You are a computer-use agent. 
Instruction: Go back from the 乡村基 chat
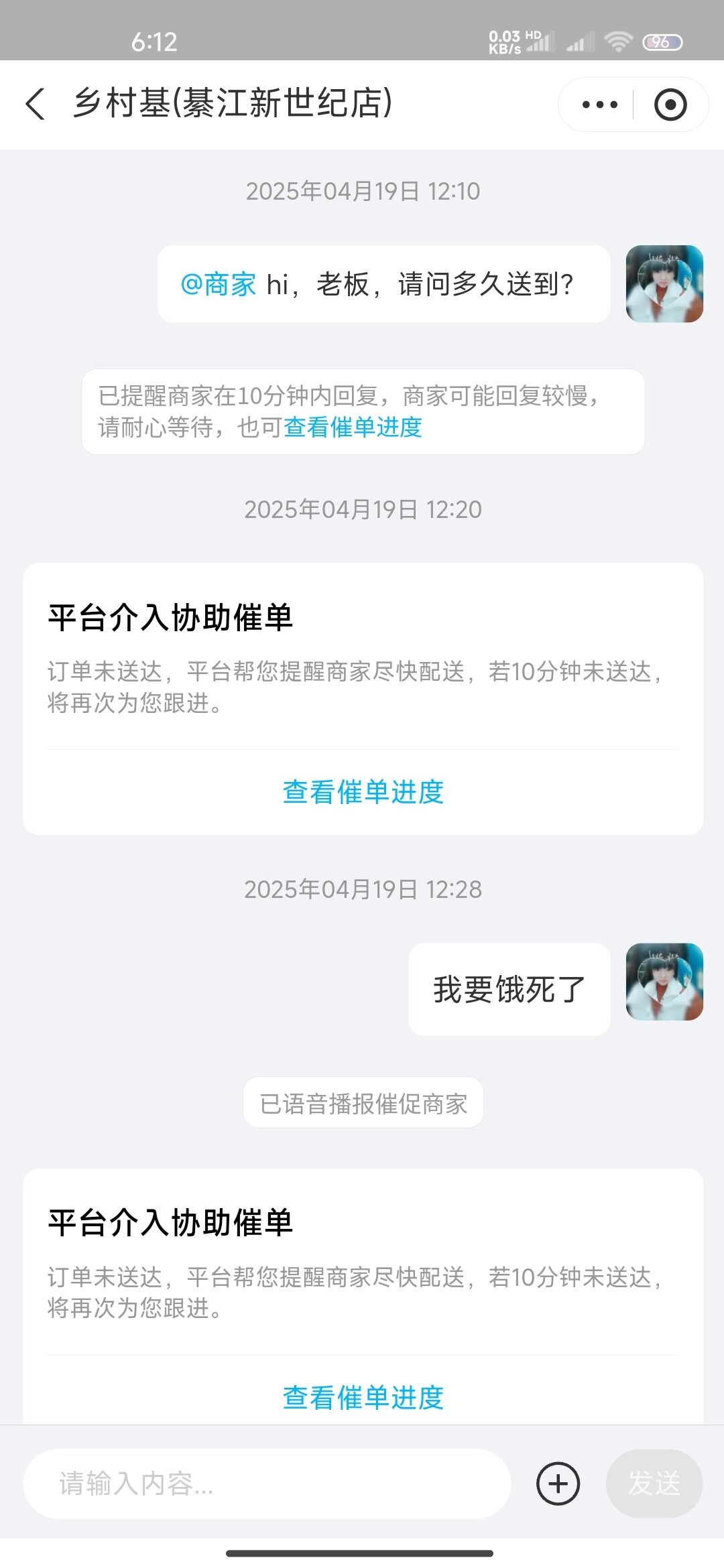(36, 104)
